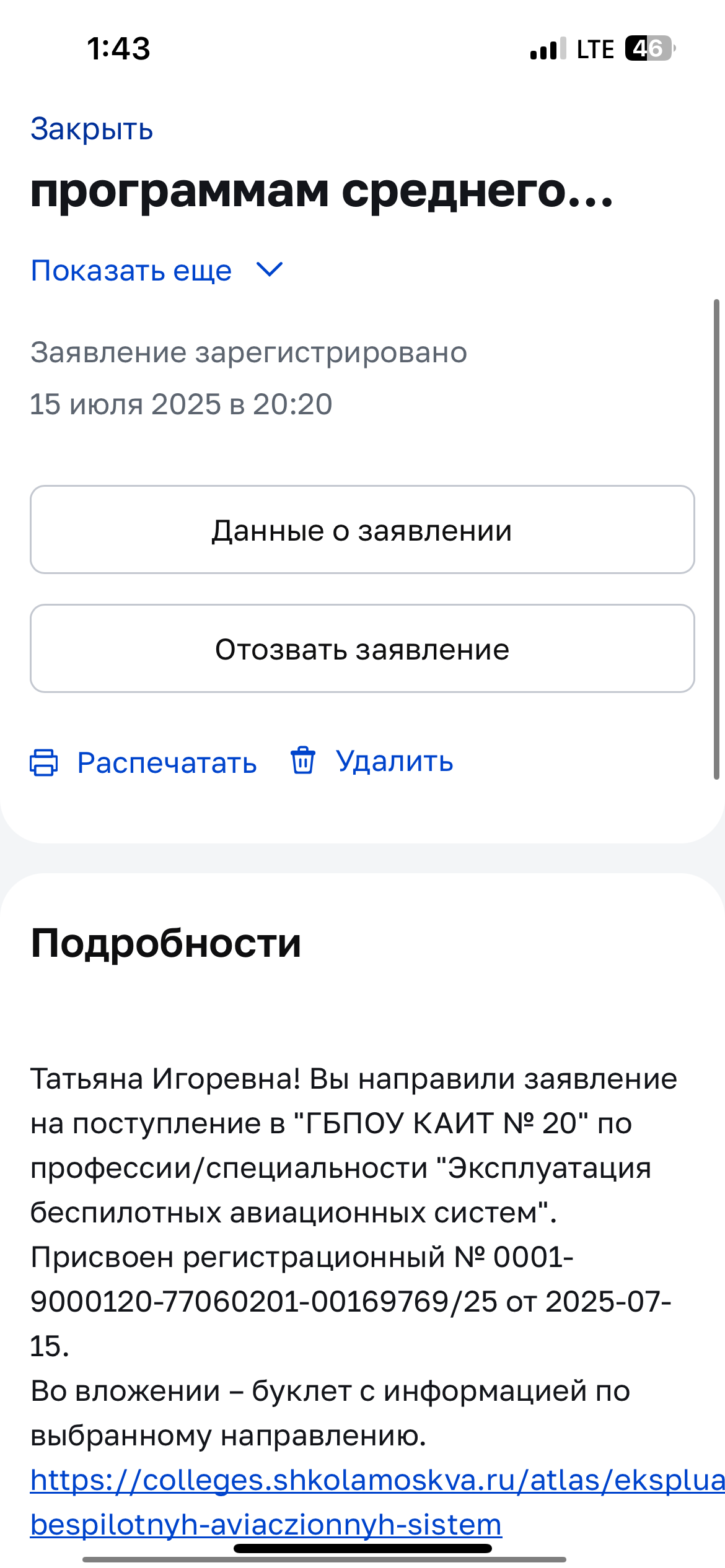This screenshot has height=1568, width=725.
Task: Open Данные о заявлении
Action: (x=362, y=530)
